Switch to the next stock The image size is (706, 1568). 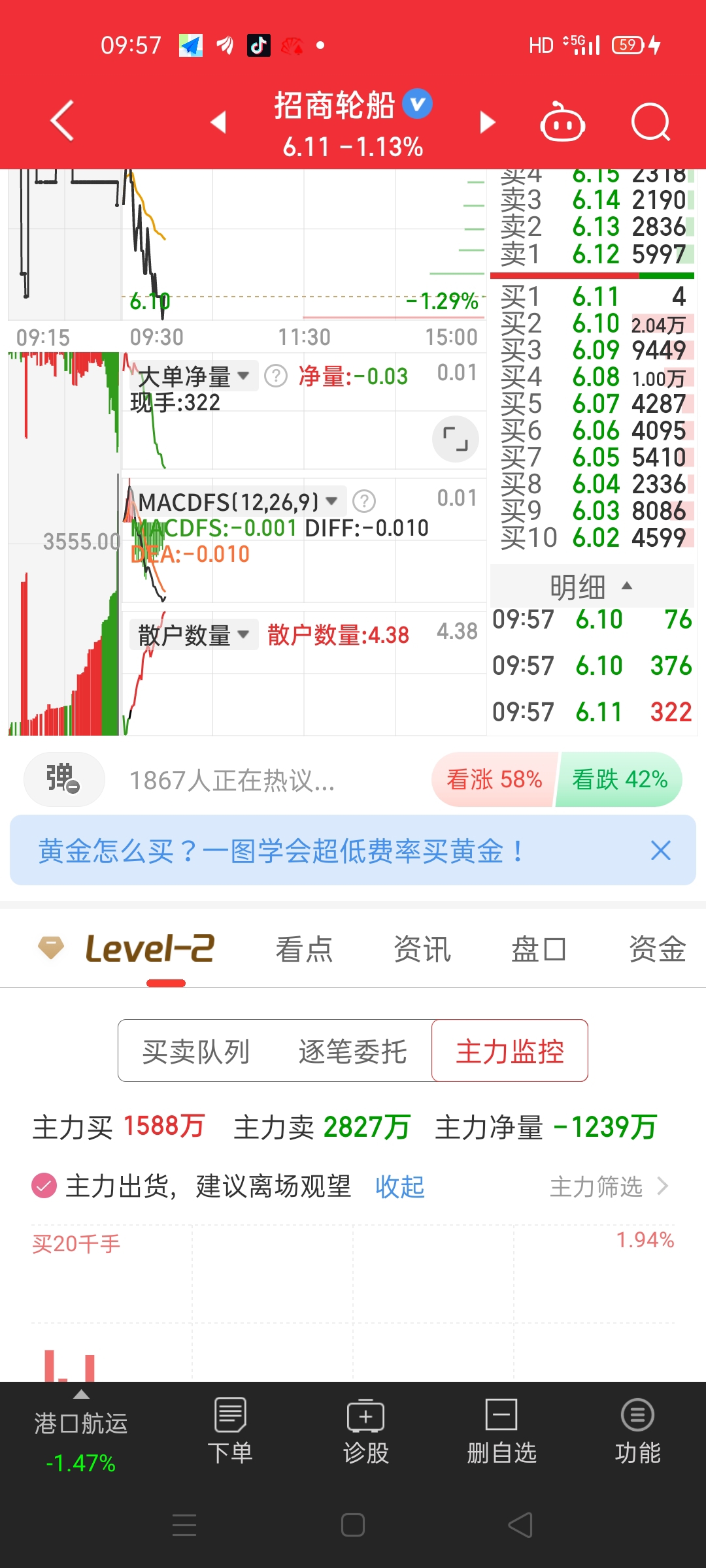pyautogui.click(x=488, y=122)
